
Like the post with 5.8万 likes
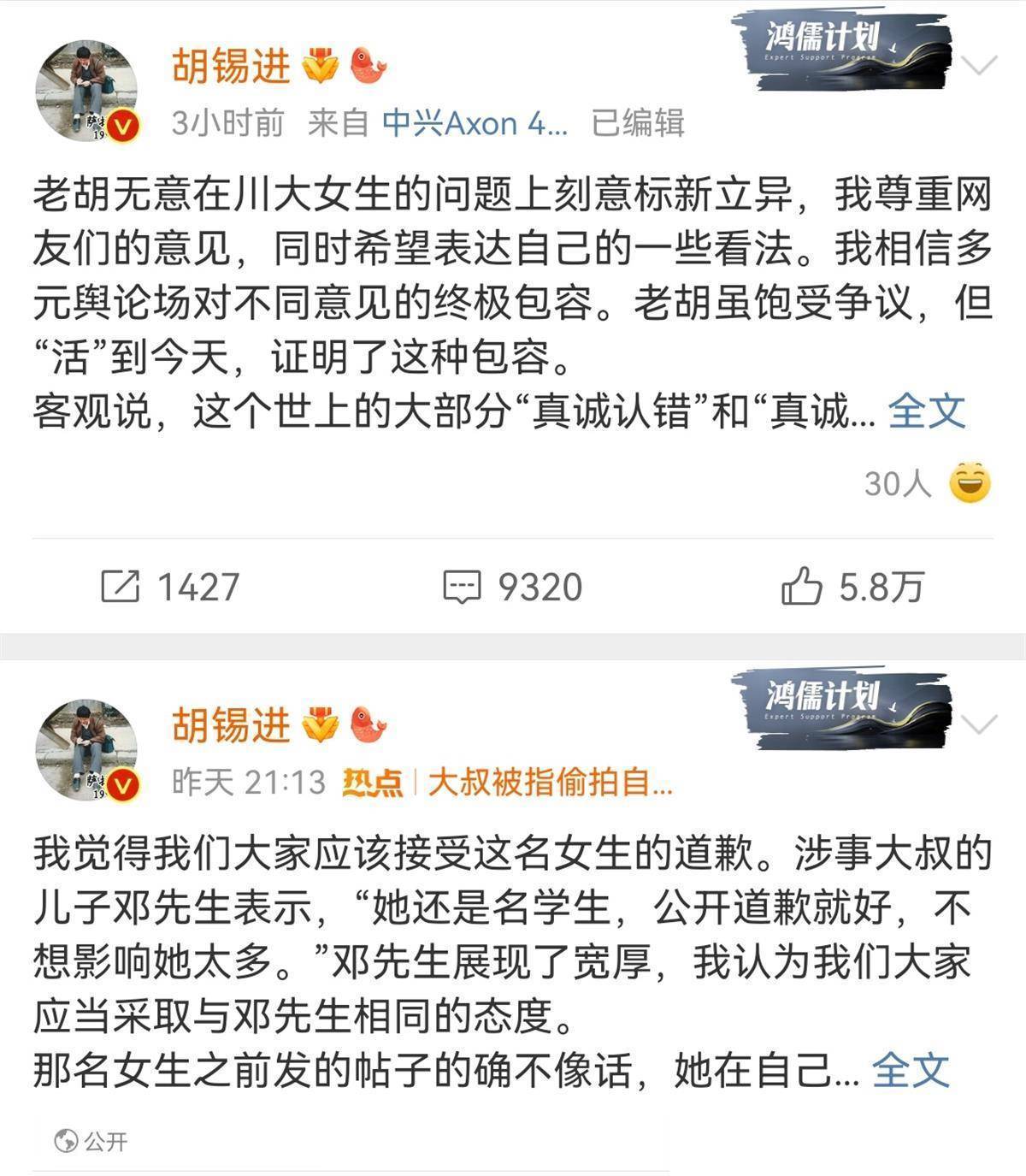point(852,587)
